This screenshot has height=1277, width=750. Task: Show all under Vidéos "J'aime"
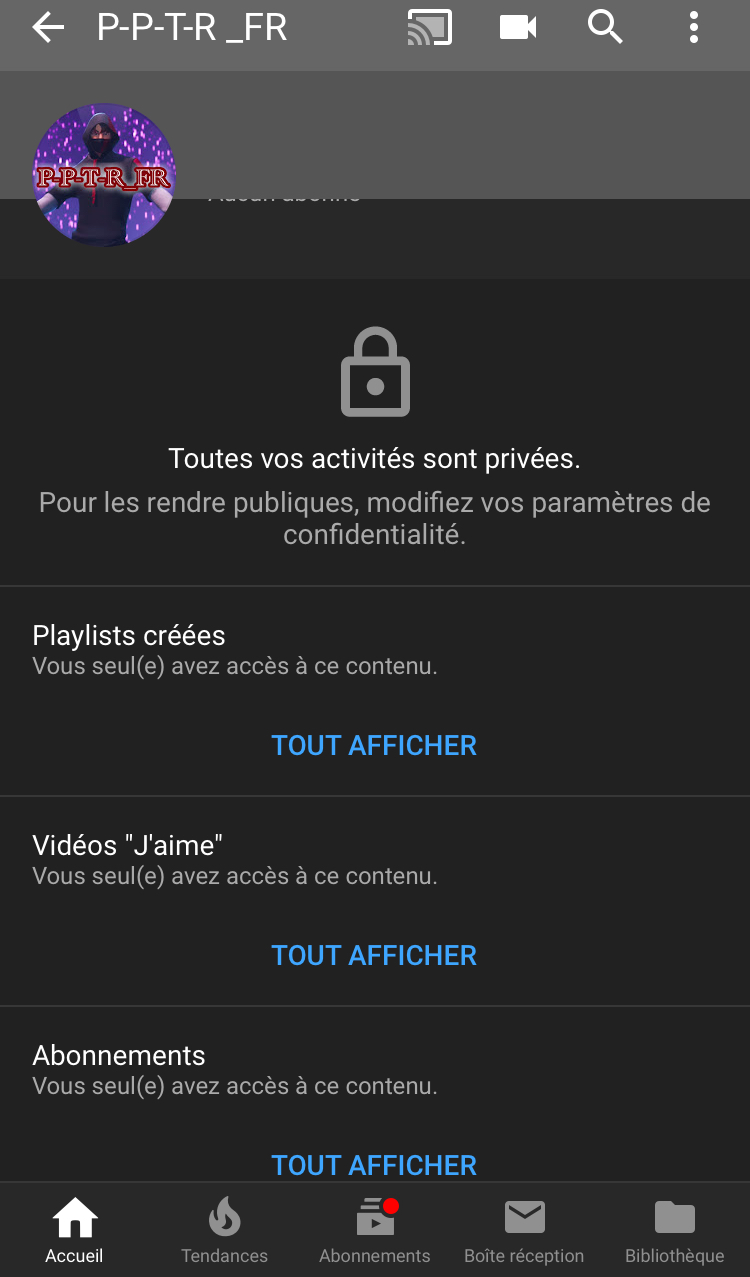pos(374,956)
